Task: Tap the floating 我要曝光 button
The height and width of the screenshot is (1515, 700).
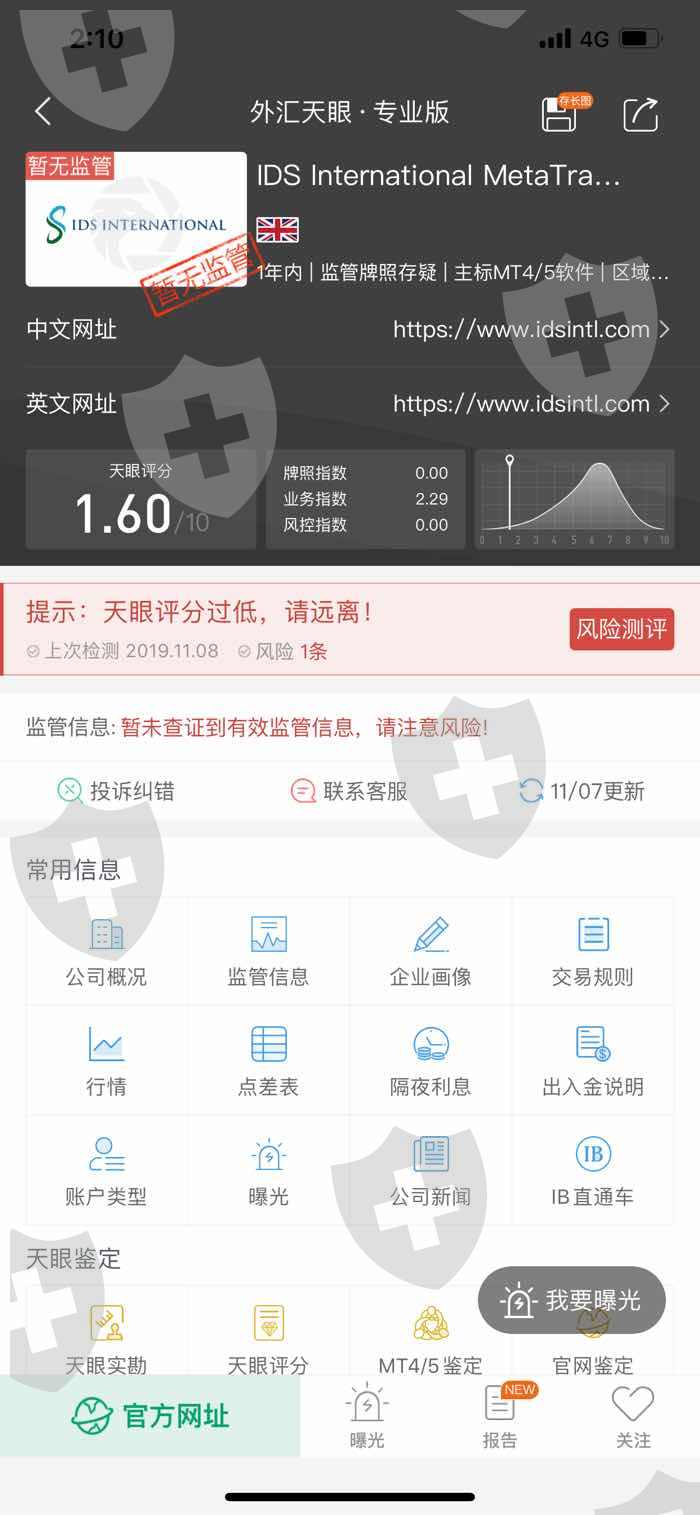Action: coord(571,1300)
